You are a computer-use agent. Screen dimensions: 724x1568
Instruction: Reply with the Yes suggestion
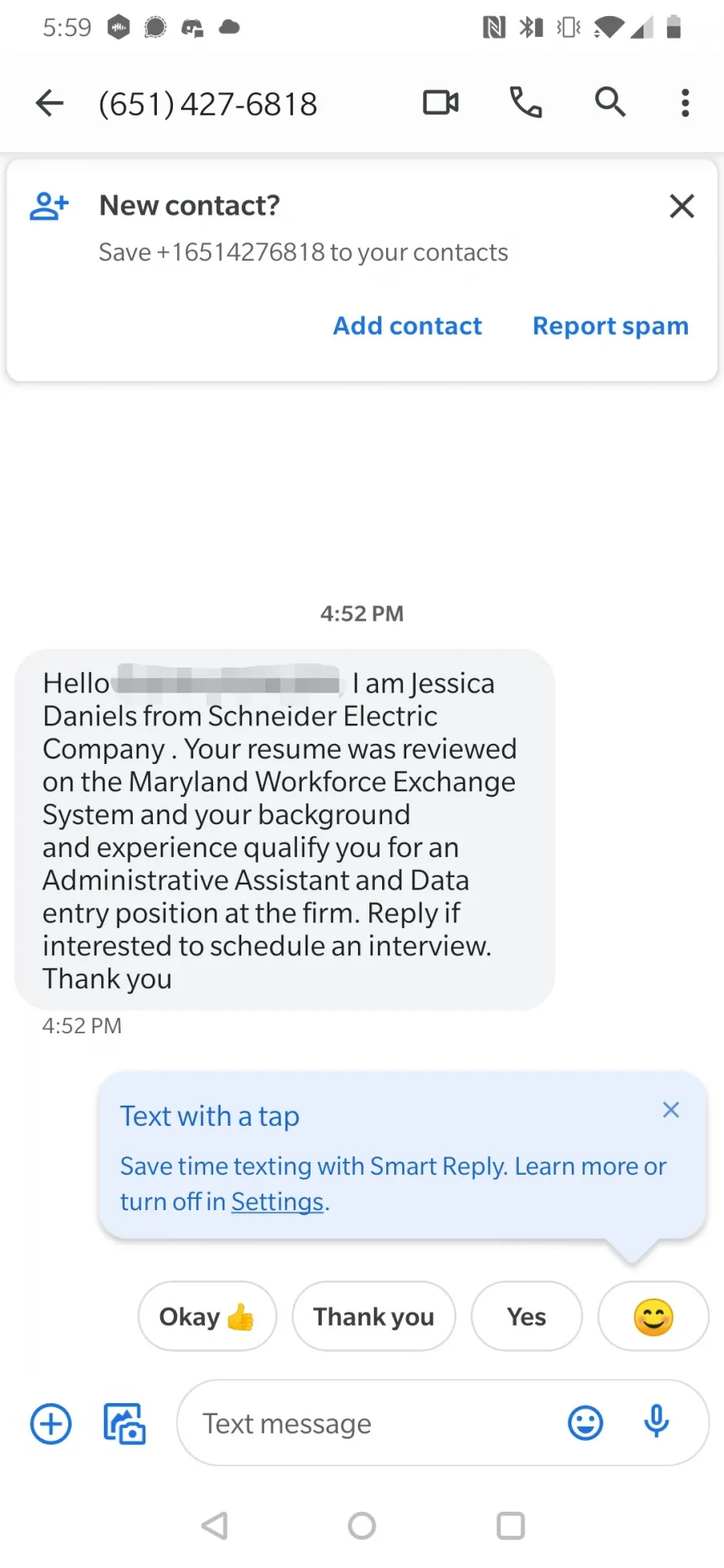(527, 1316)
